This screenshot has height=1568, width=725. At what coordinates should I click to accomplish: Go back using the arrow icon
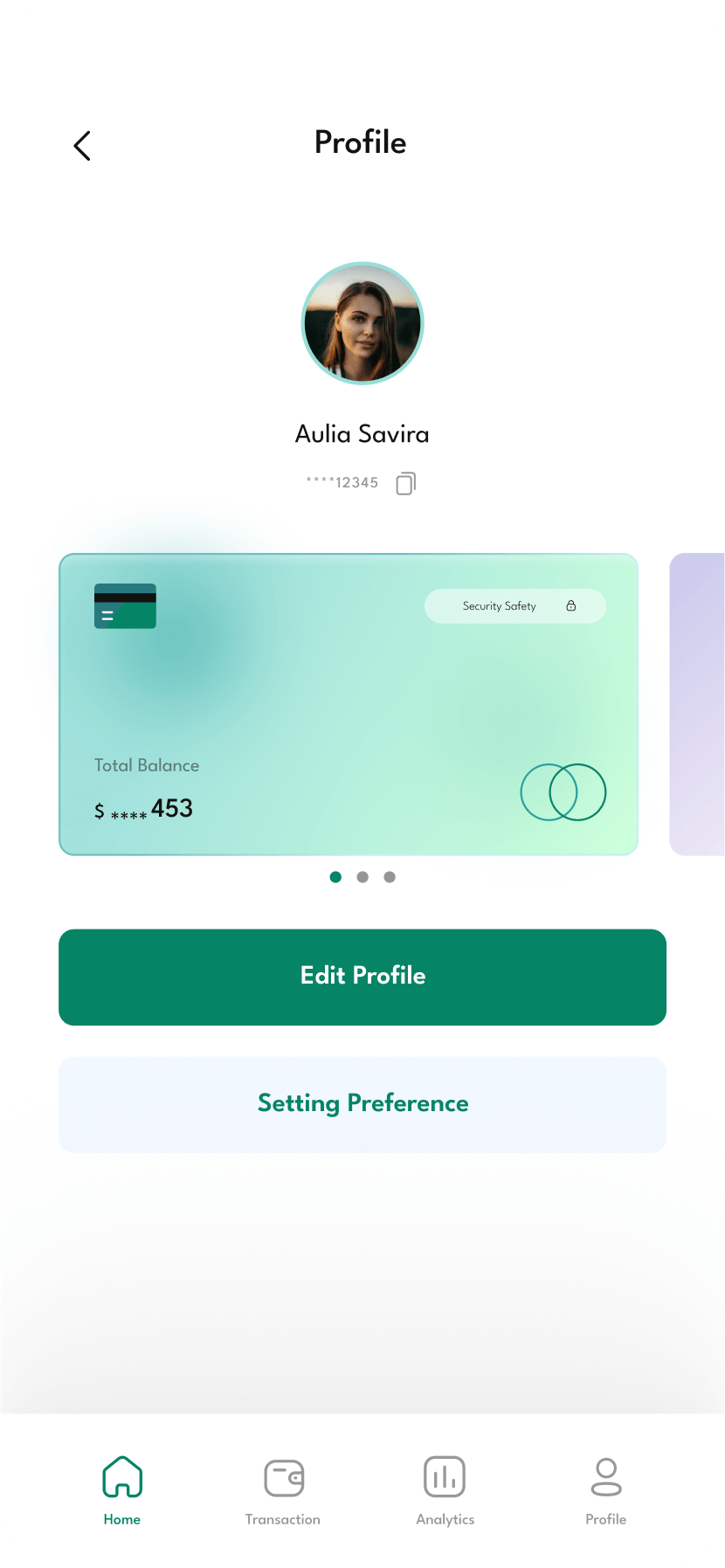82,146
